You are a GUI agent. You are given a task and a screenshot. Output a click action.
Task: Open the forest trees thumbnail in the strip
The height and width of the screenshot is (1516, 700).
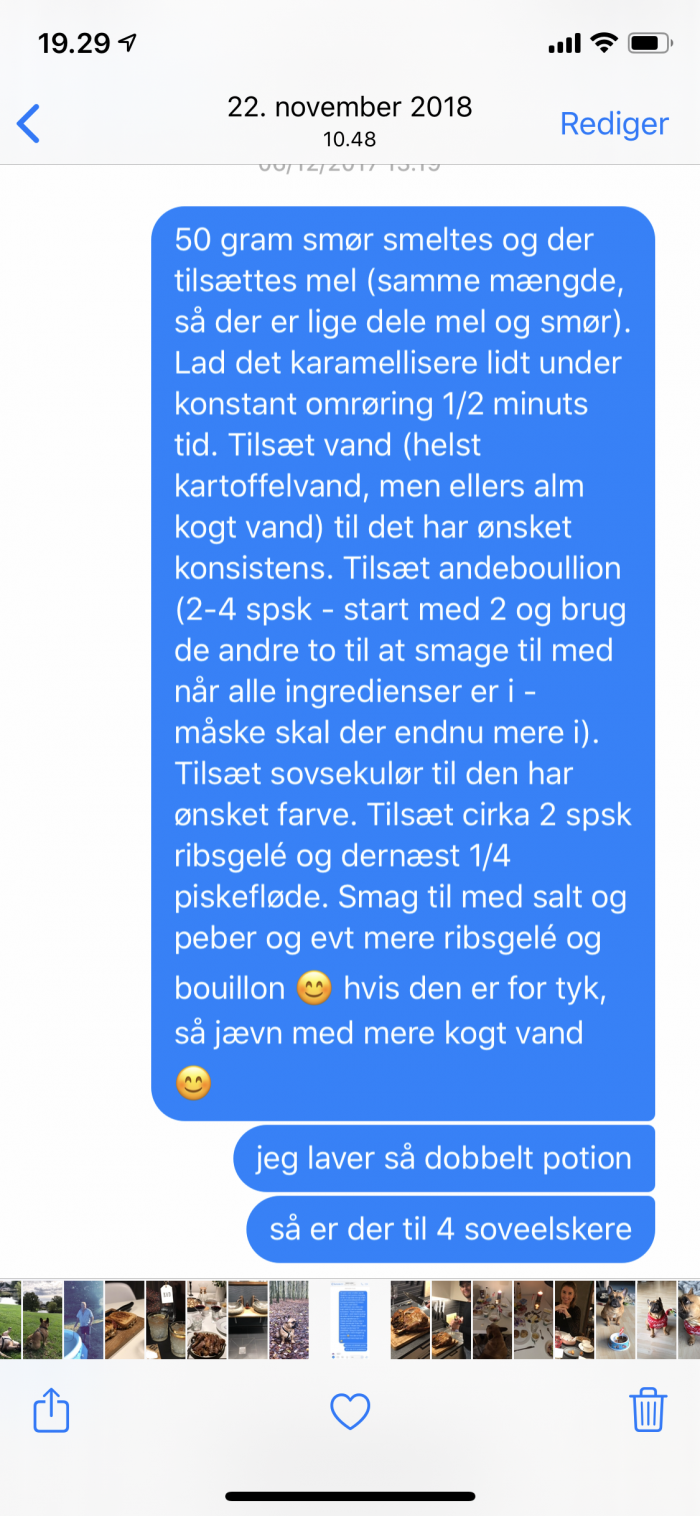pos(288,1319)
